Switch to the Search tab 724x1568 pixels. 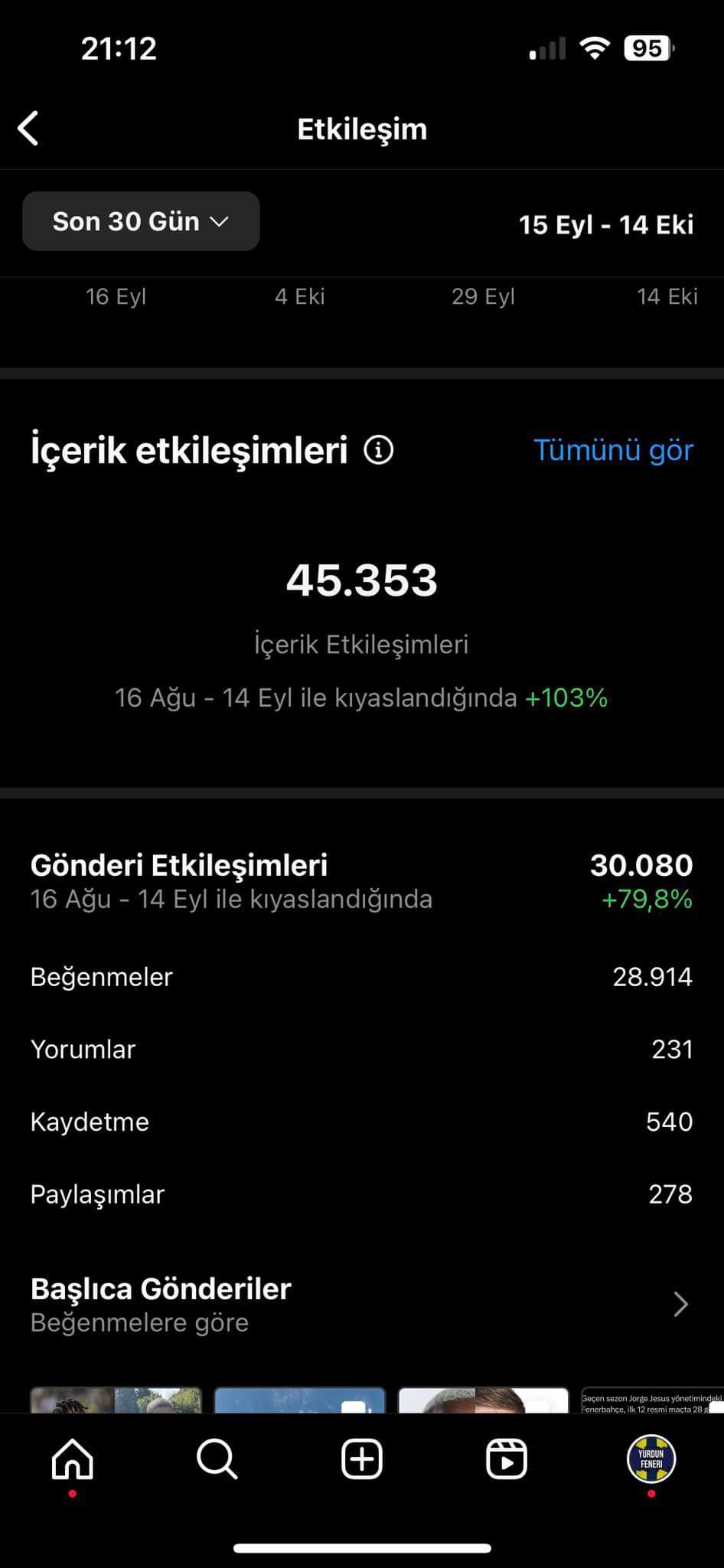point(217,1459)
